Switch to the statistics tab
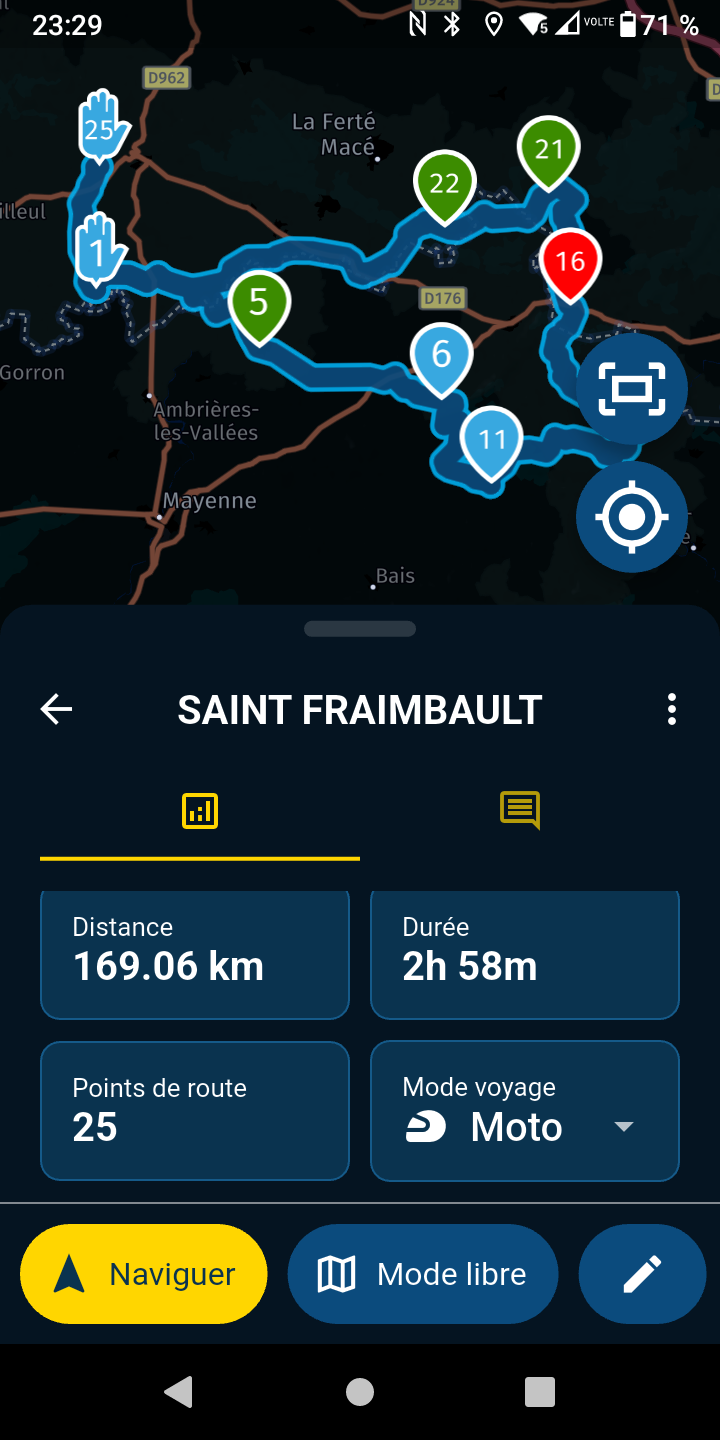 click(x=200, y=810)
